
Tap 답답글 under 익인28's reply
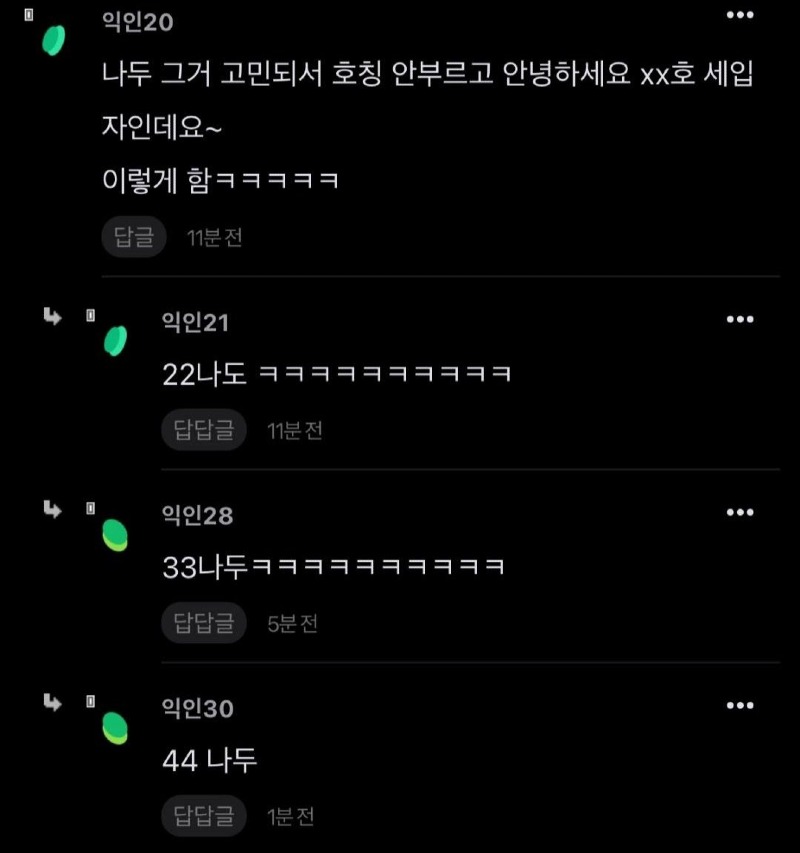click(204, 624)
